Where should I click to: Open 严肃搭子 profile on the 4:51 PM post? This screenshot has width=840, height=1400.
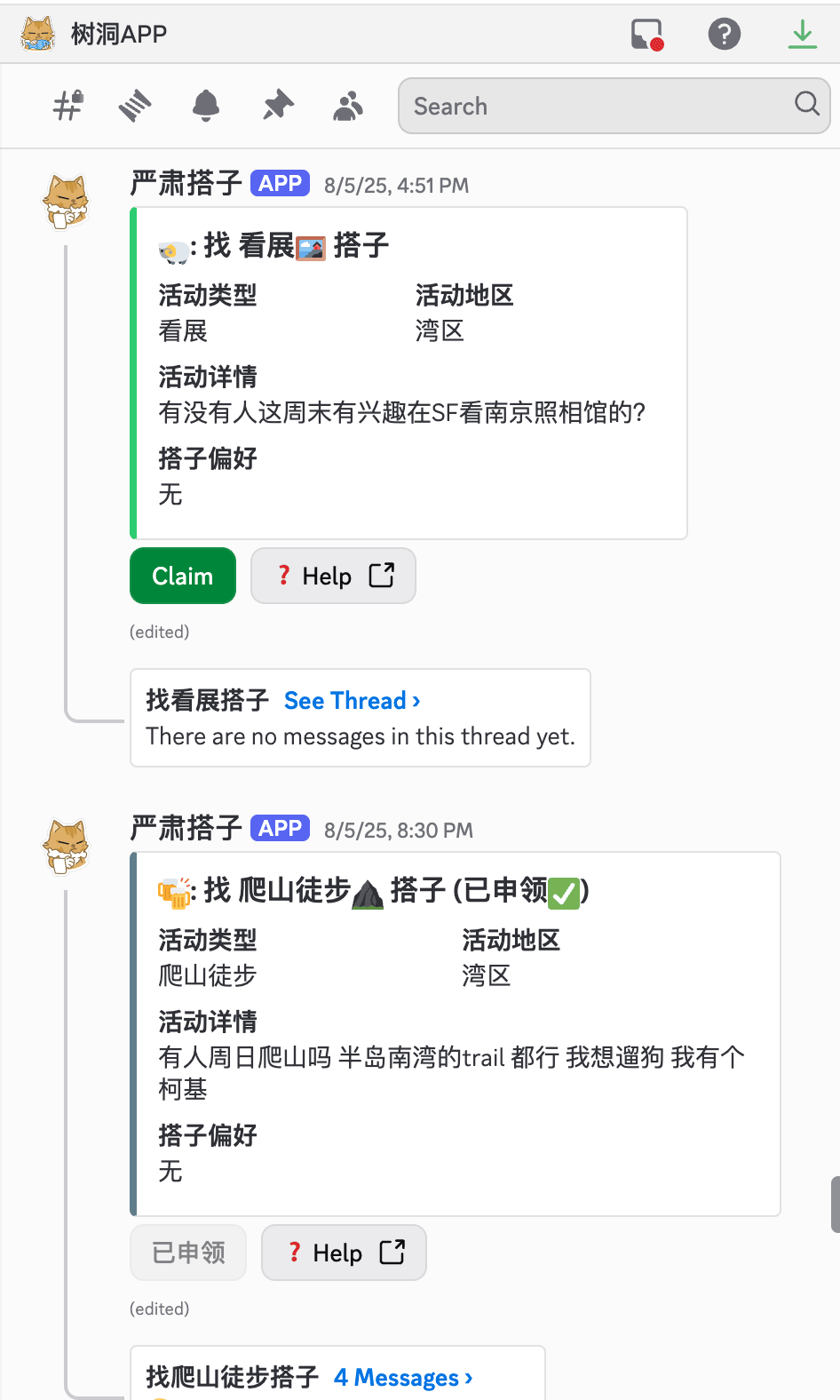[186, 184]
